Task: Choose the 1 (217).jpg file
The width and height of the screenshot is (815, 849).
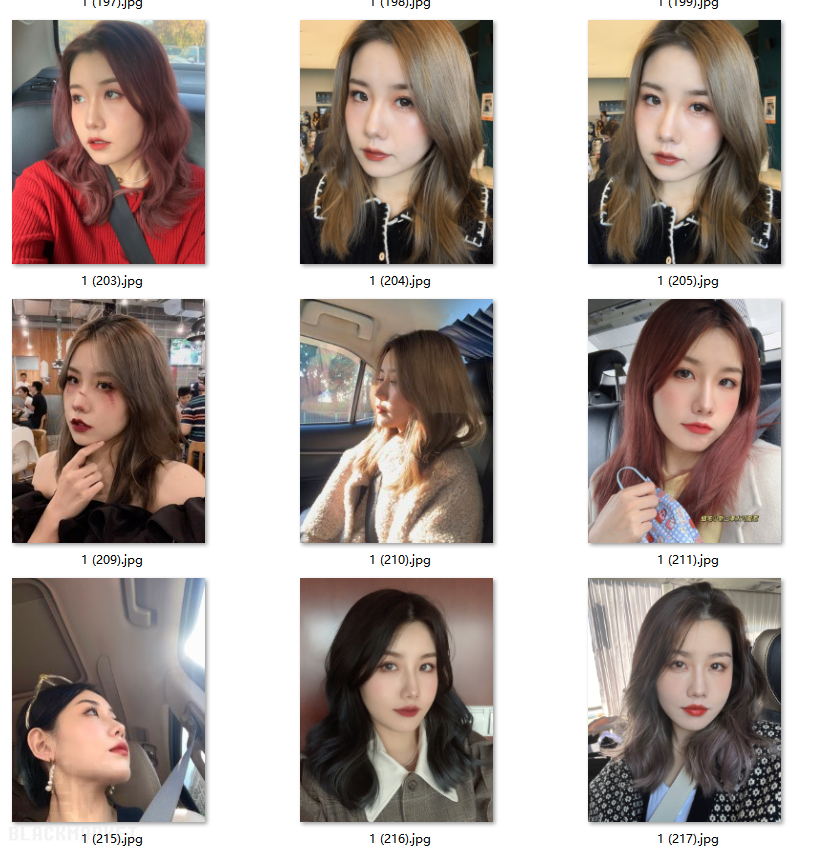Action: coord(684,700)
